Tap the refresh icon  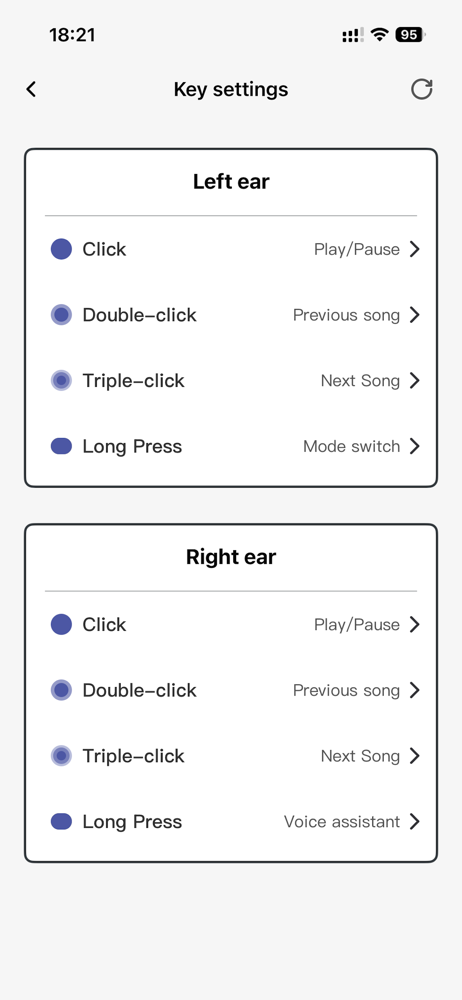(422, 89)
